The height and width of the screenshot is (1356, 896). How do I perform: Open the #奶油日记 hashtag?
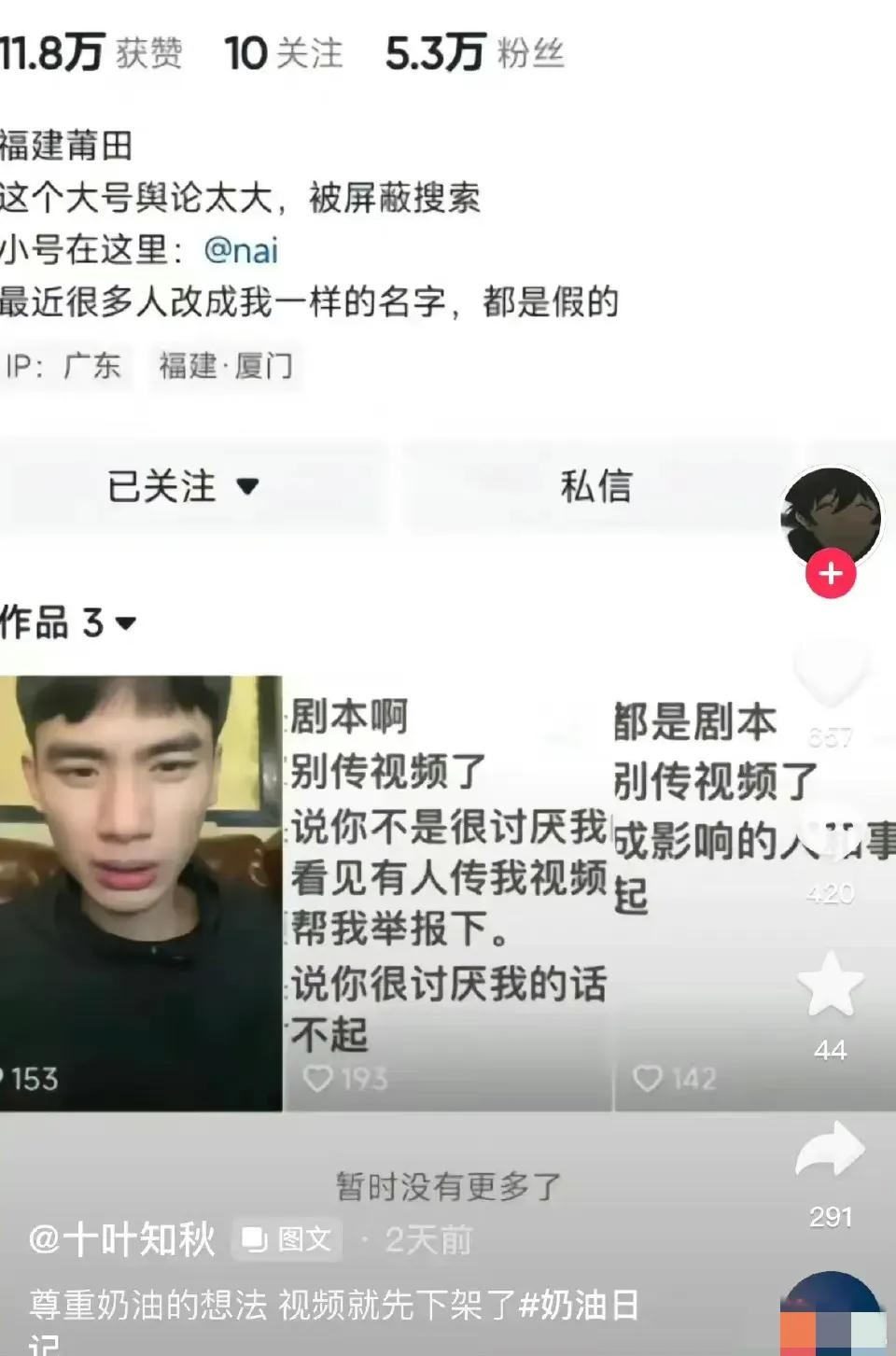(578, 1305)
